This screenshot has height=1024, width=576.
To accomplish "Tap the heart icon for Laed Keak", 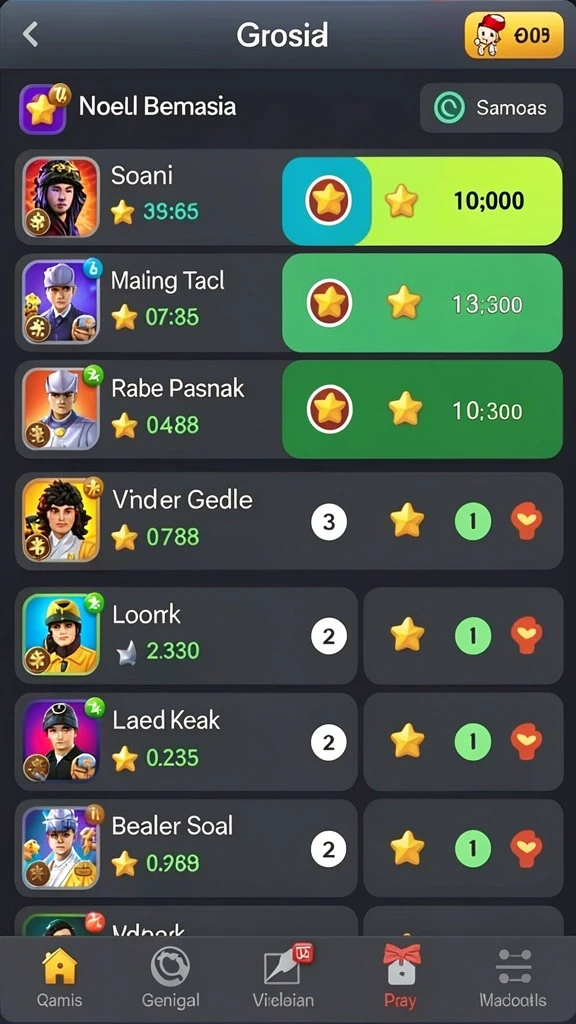I will pos(526,741).
